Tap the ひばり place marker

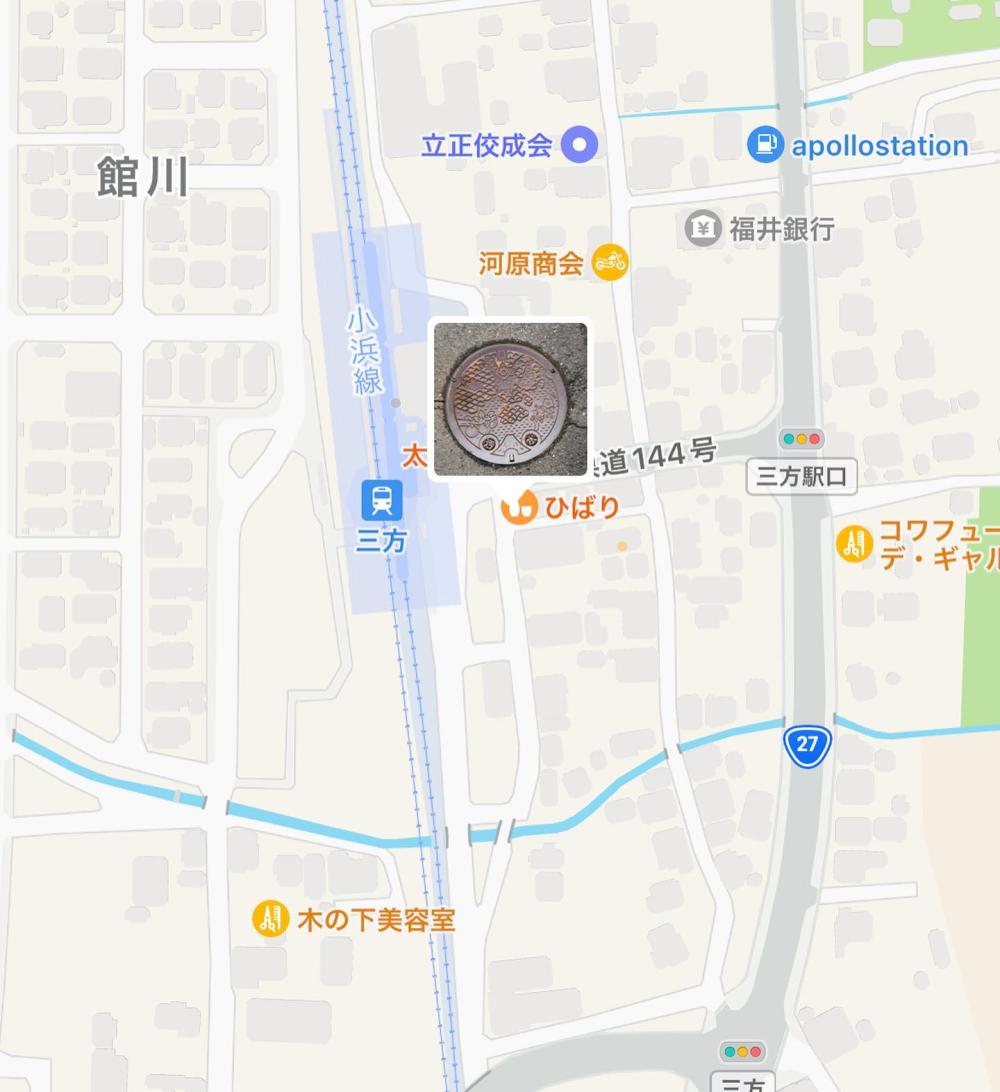pyautogui.click(x=517, y=507)
